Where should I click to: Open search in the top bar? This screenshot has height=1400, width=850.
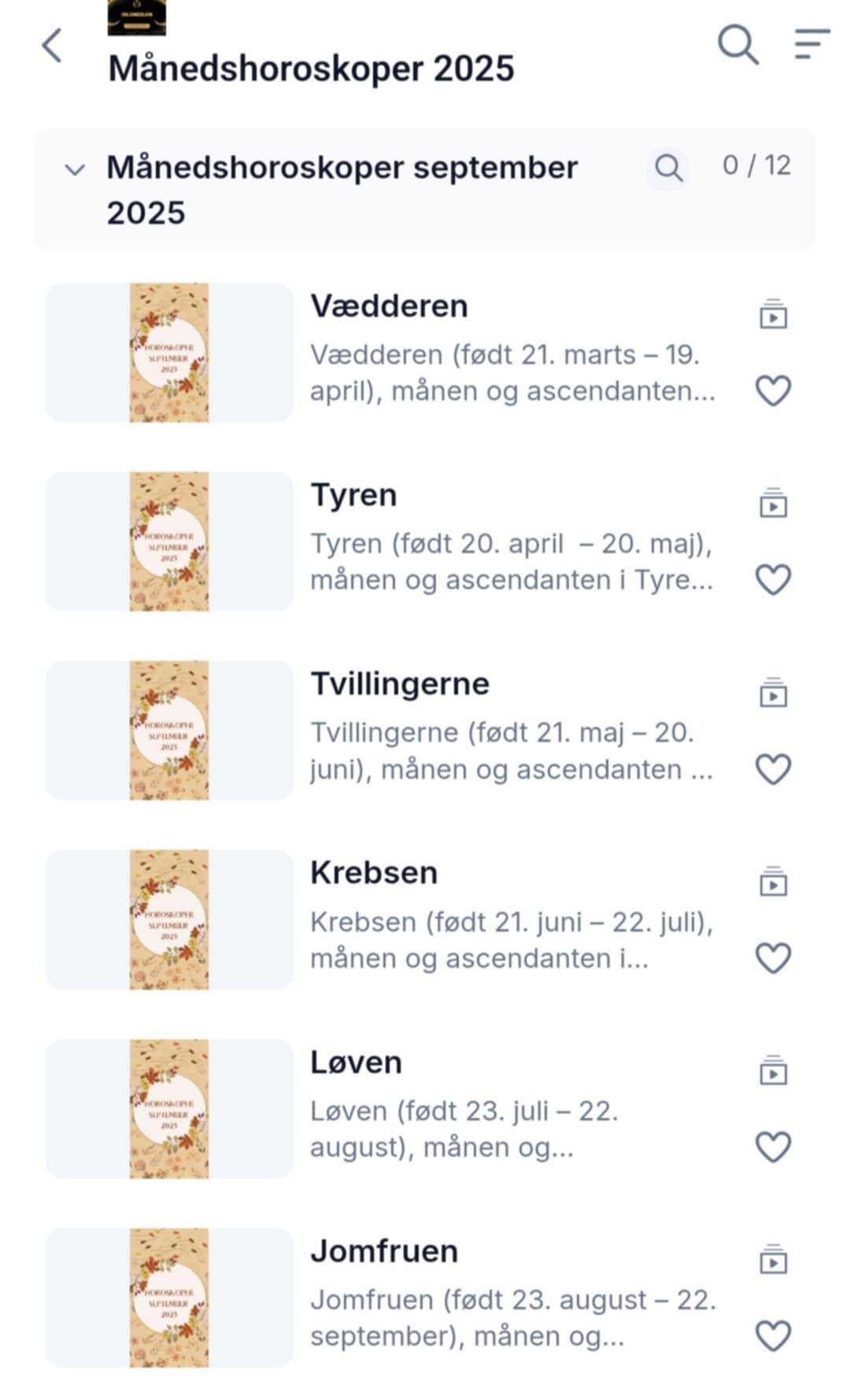click(737, 44)
